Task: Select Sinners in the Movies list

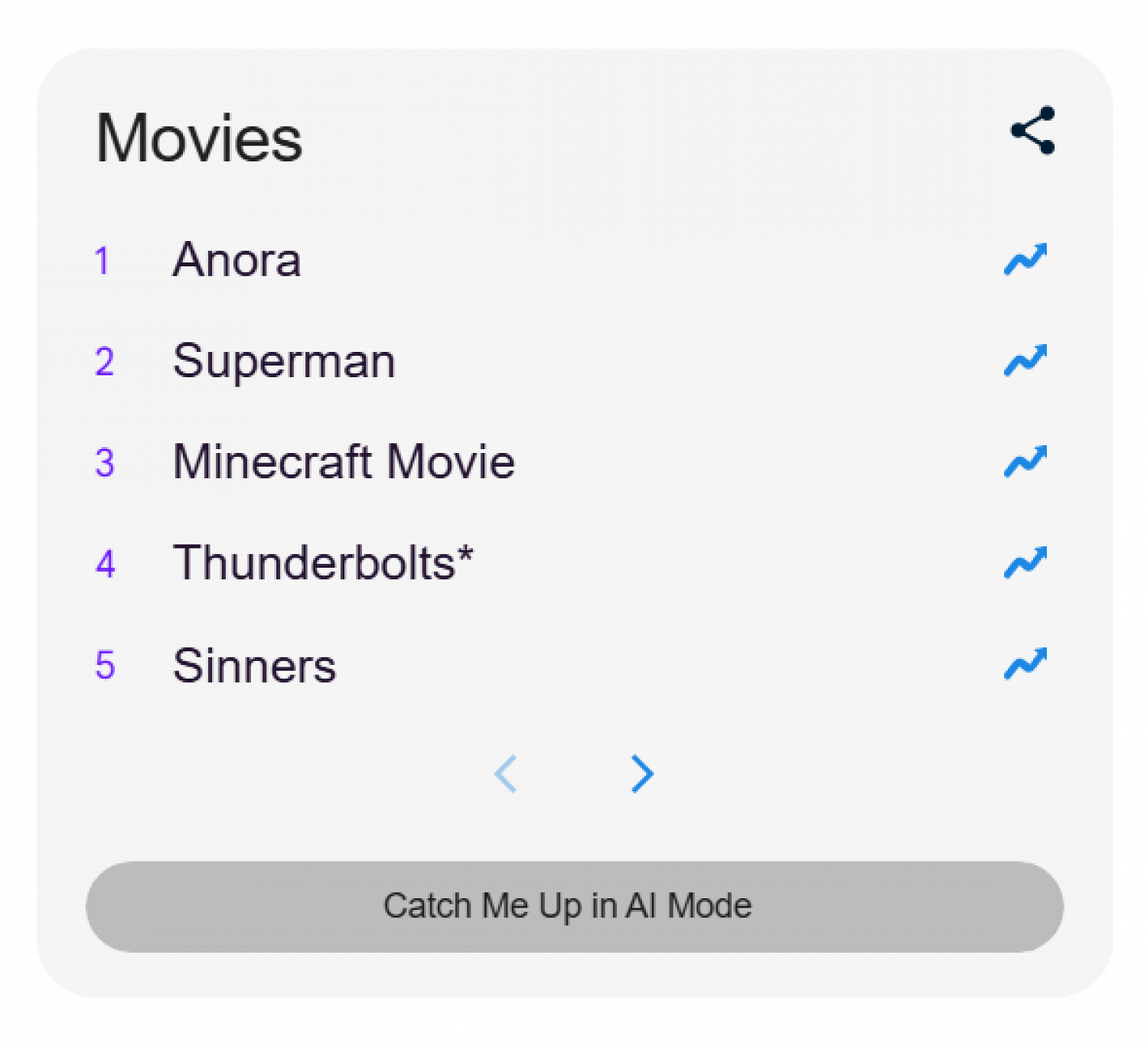Action: [x=254, y=665]
